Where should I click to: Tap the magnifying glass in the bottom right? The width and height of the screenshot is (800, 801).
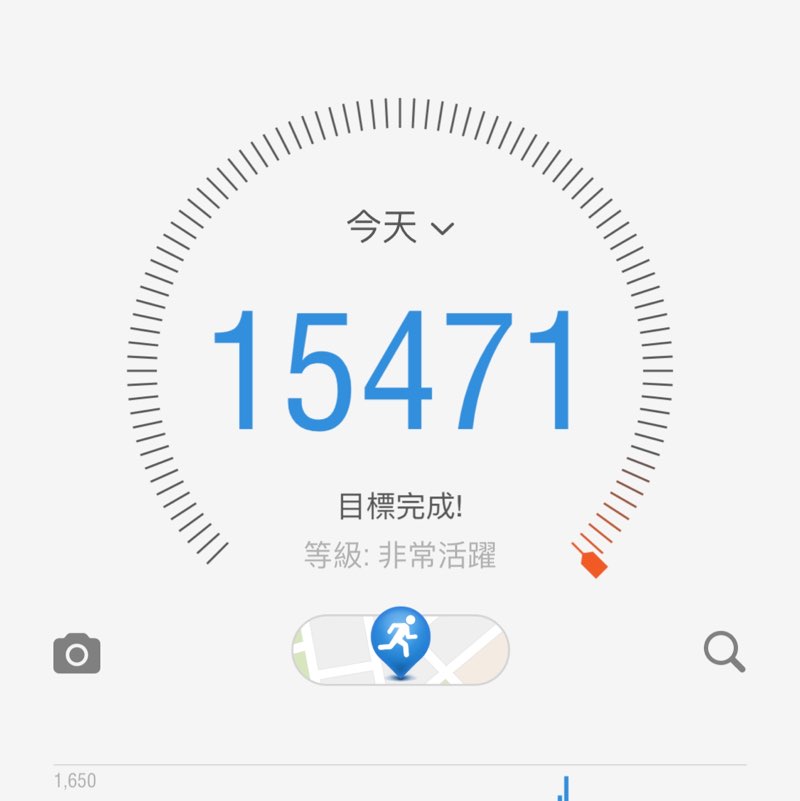723,650
